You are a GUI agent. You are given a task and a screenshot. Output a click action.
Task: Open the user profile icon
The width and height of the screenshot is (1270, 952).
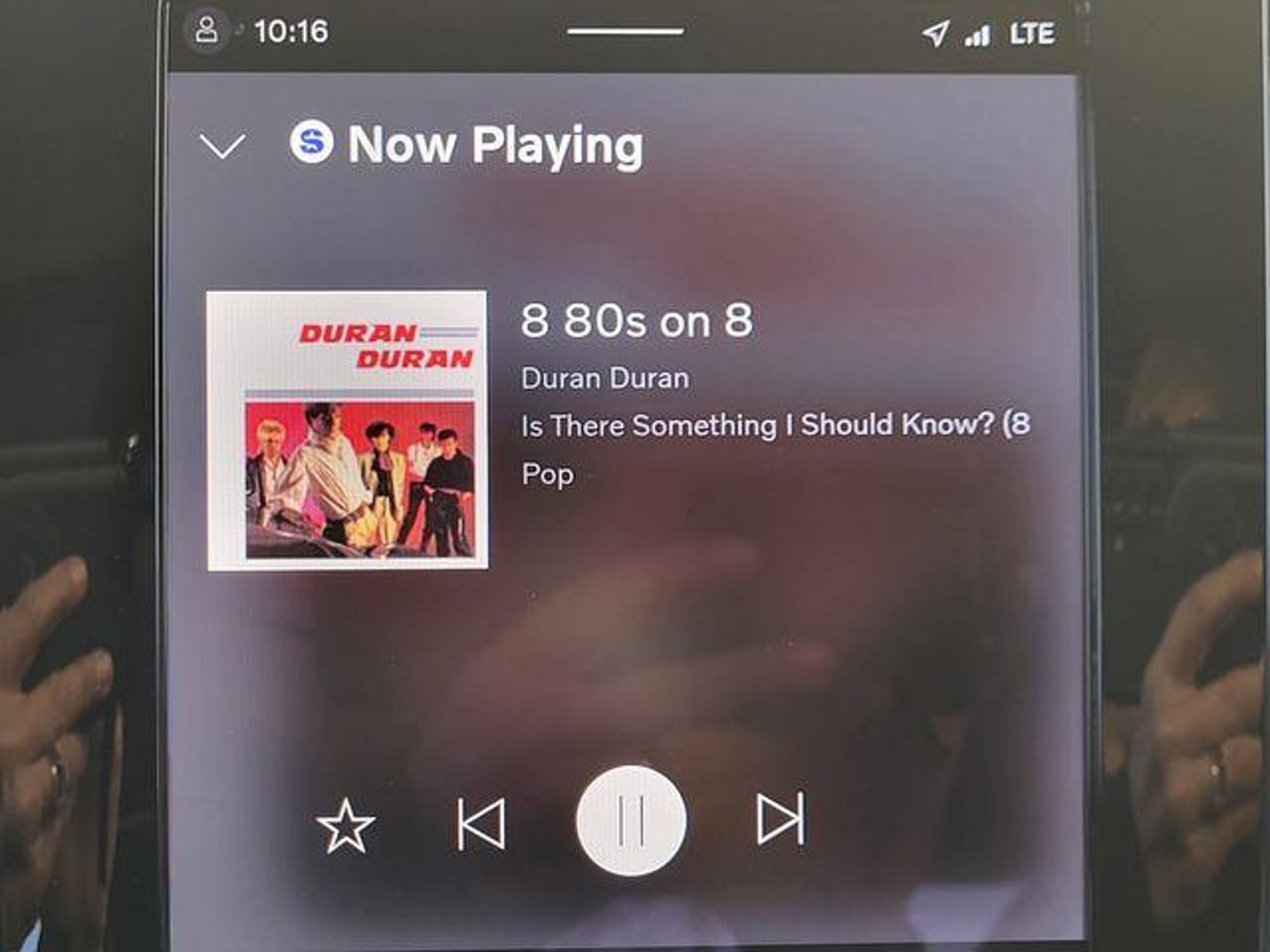click(x=206, y=31)
